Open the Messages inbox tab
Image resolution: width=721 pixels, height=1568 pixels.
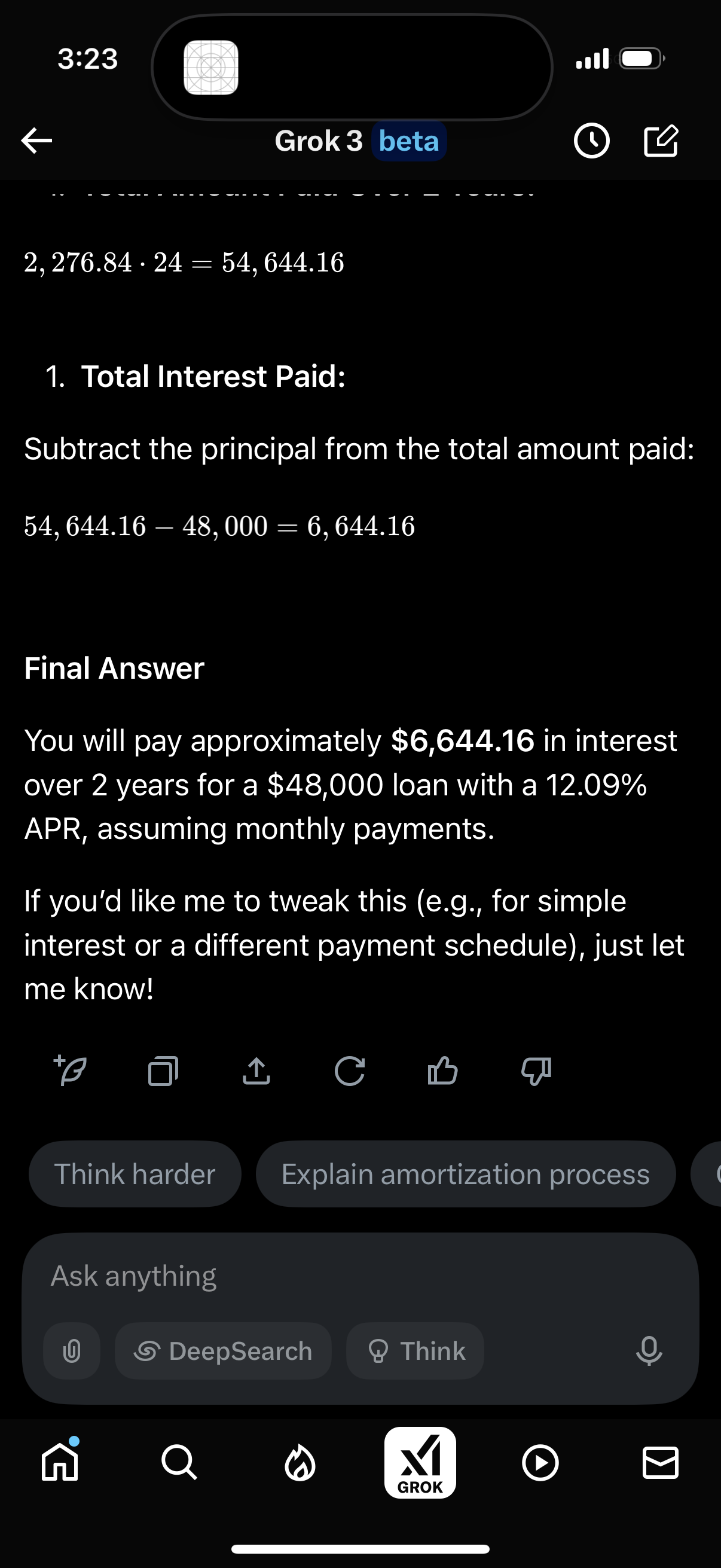[x=662, y=1464]
